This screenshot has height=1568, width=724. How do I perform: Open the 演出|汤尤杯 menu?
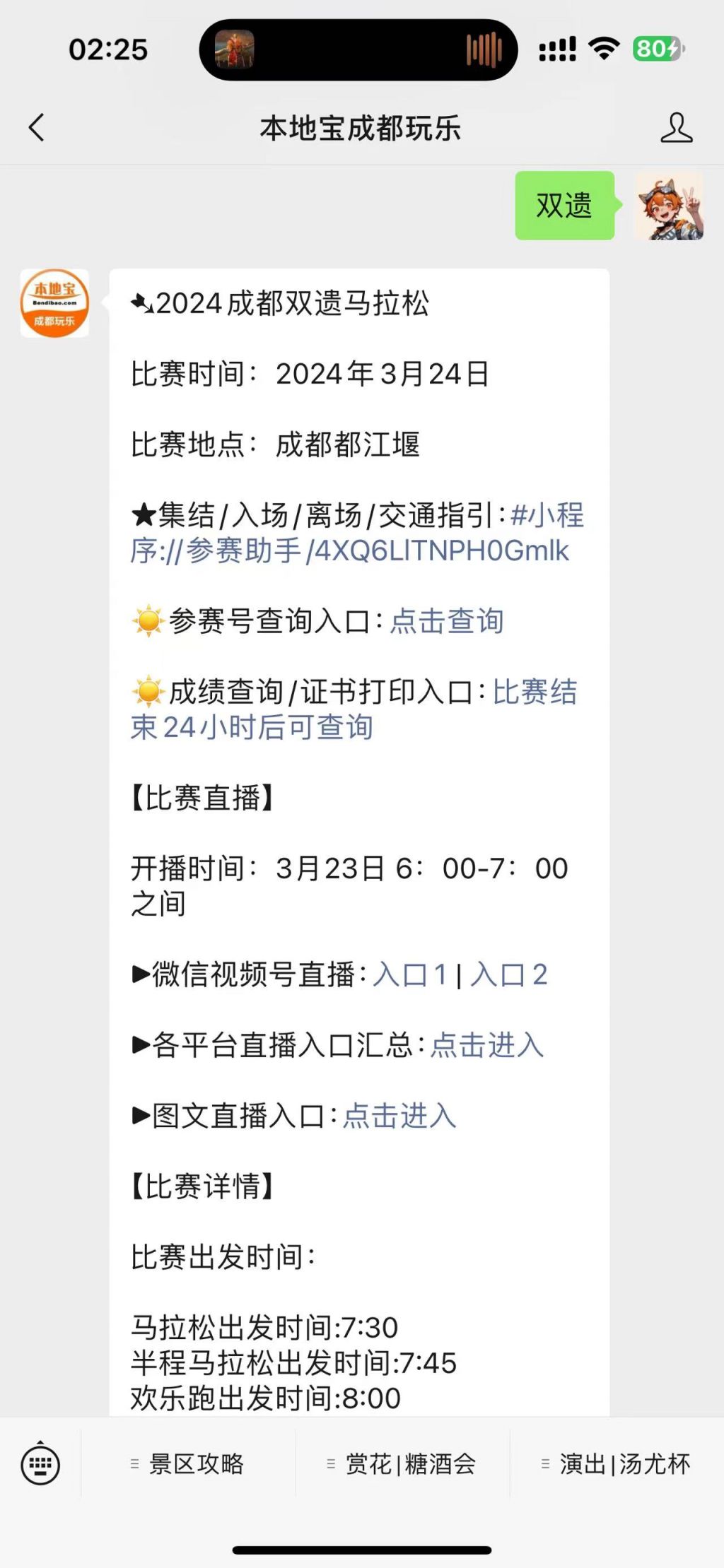point(617,1463)
